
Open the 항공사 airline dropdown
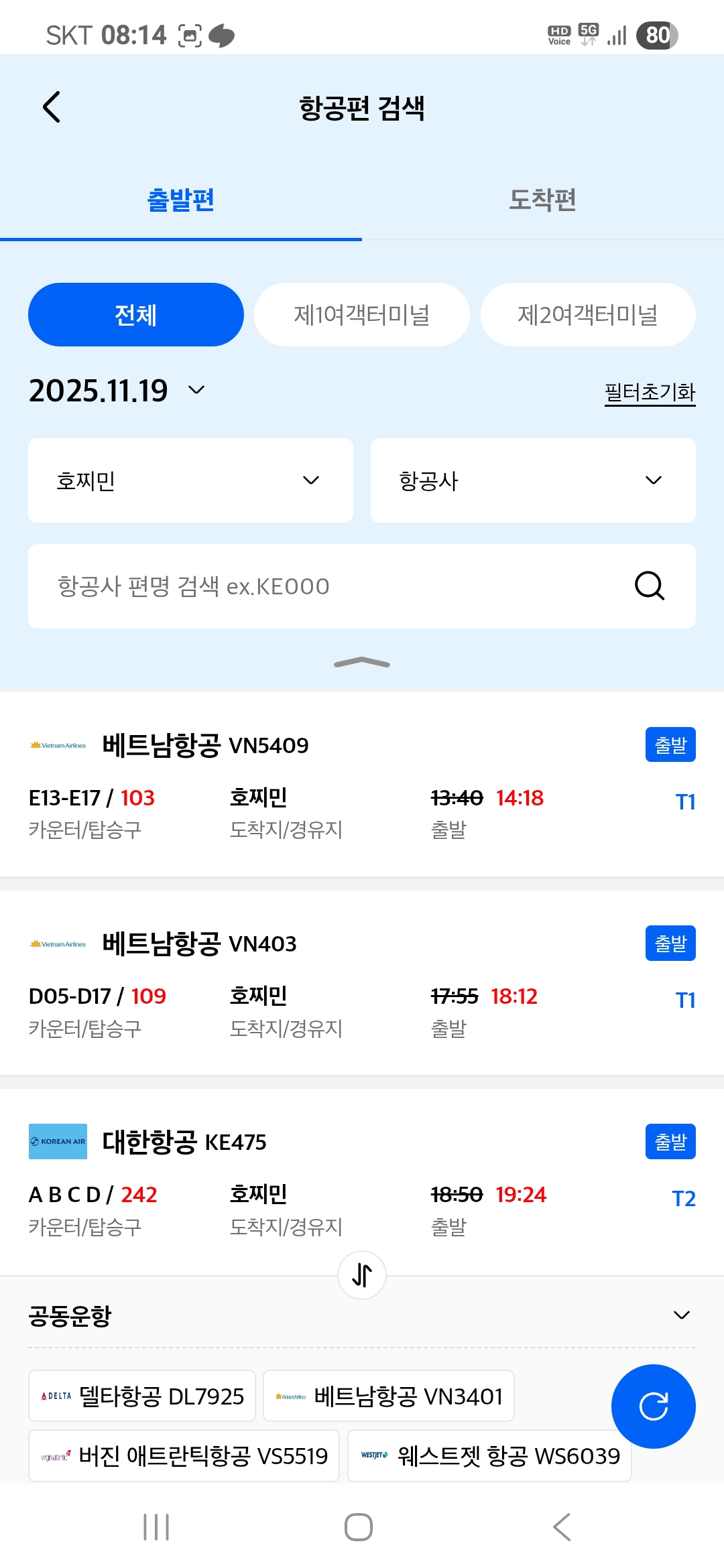click(533, 480)
